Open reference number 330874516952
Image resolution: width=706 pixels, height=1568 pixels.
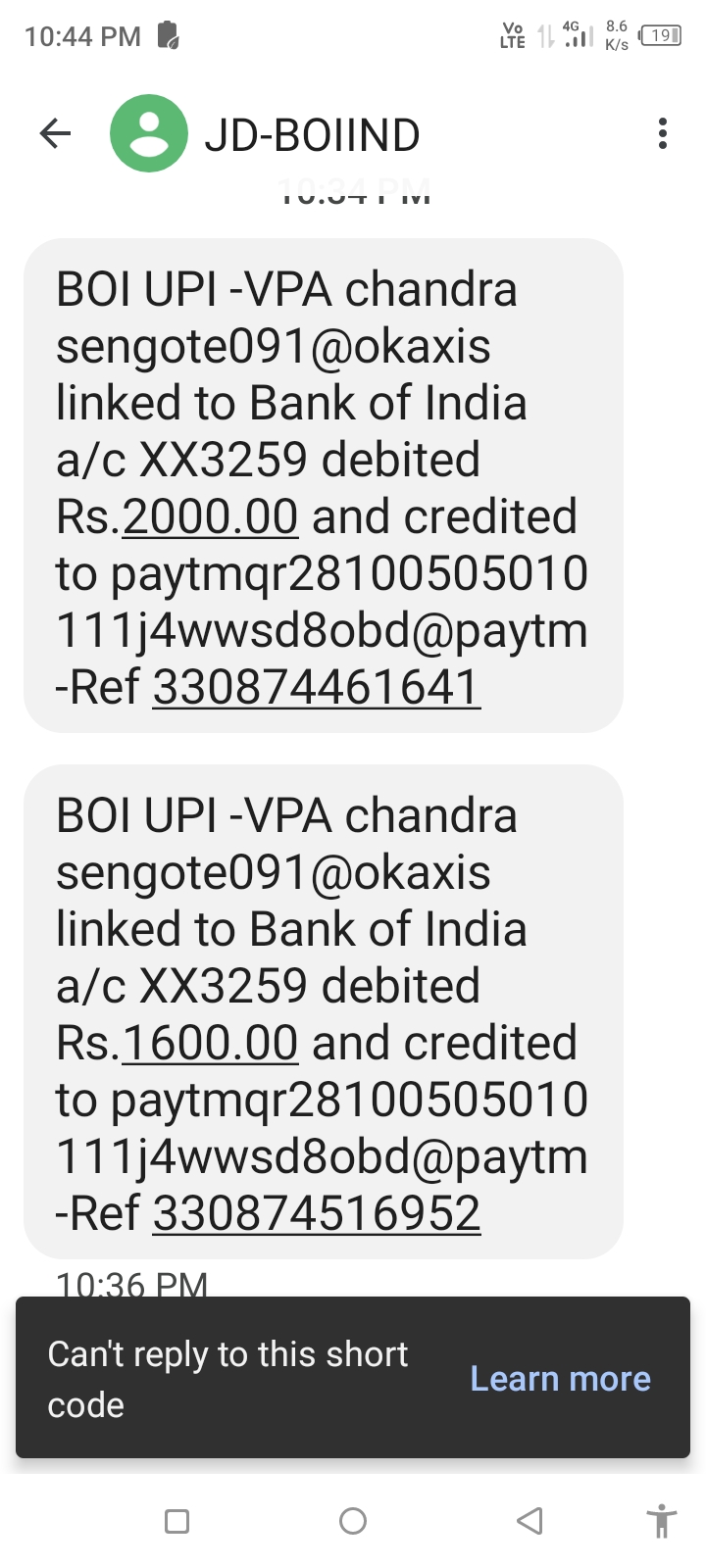coord(317,1213)
